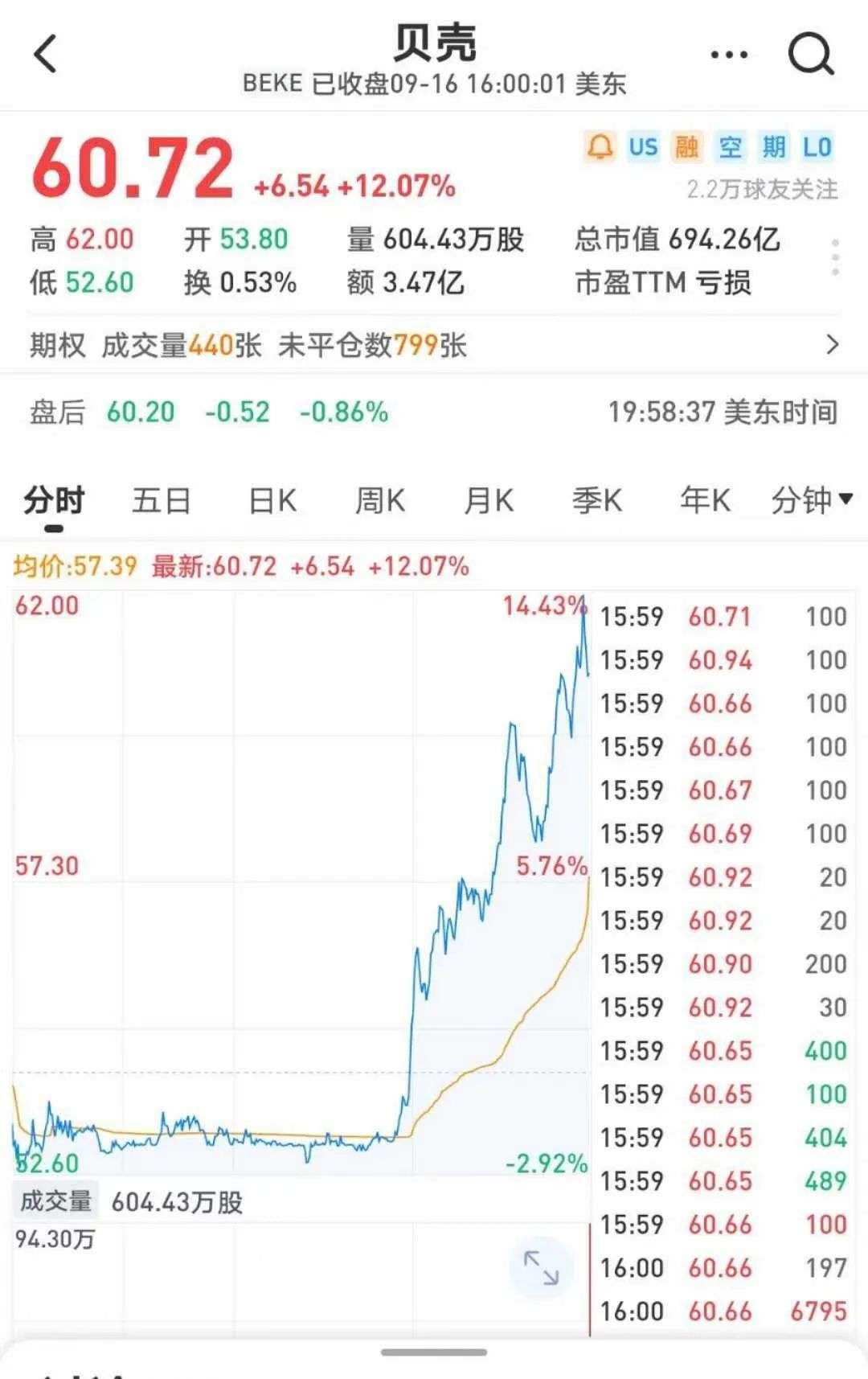Viewport: 868px width, 1379px height.
Task: Show more quote details via vertical dots
Action: 836,258
